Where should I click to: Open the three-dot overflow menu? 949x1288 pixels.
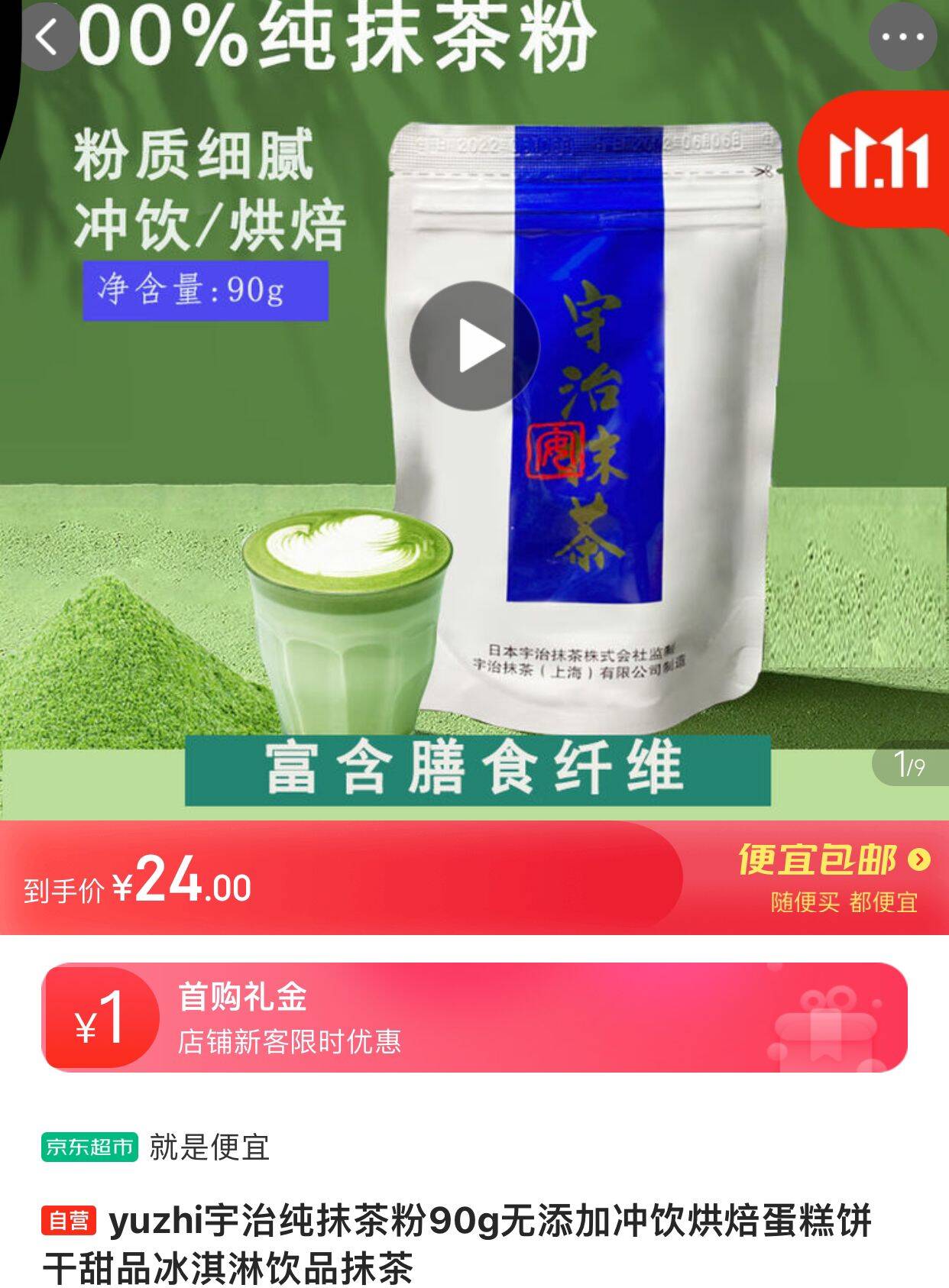coord(902,37)
